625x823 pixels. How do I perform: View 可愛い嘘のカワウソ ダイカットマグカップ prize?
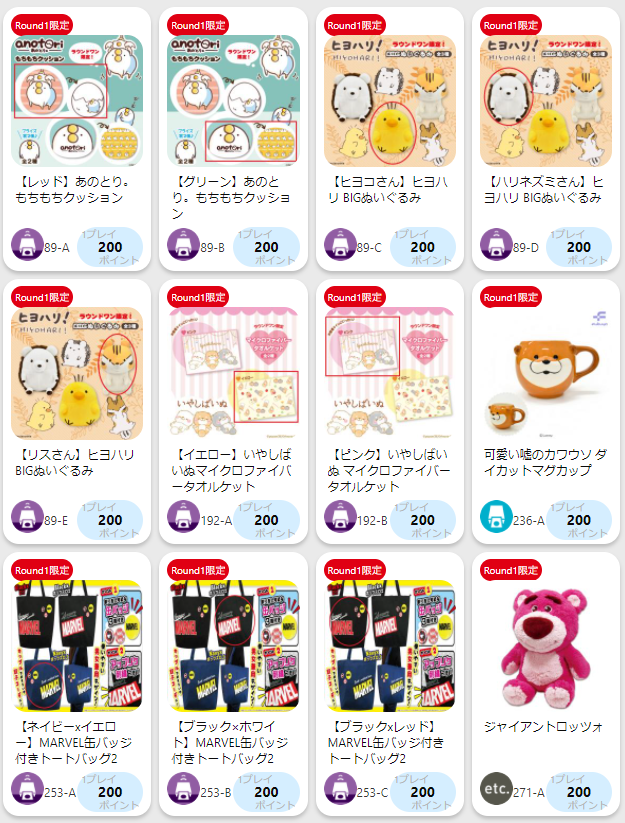coord(545,372)
